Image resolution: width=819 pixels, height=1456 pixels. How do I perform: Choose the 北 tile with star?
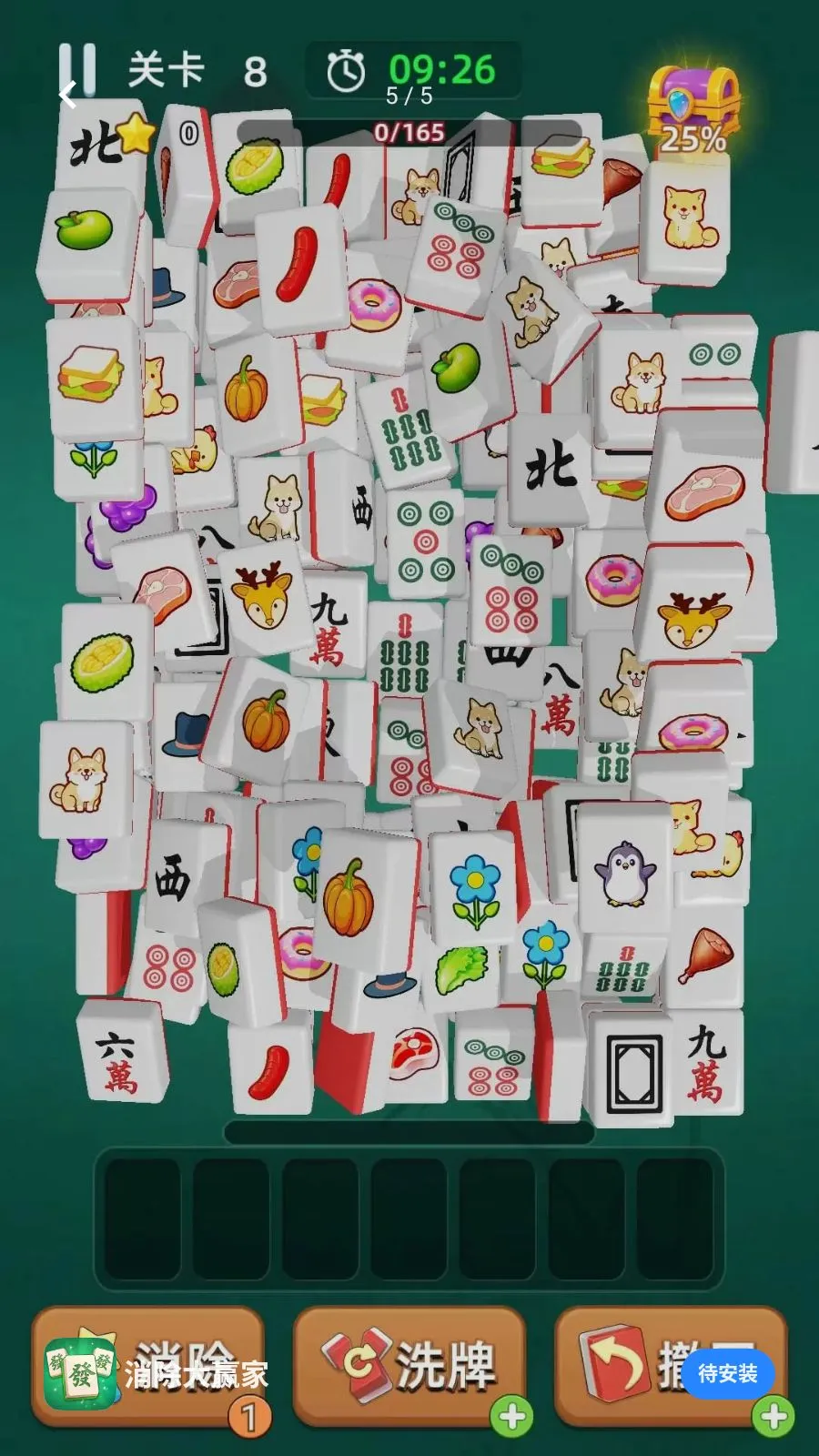(x=98, y=146)
